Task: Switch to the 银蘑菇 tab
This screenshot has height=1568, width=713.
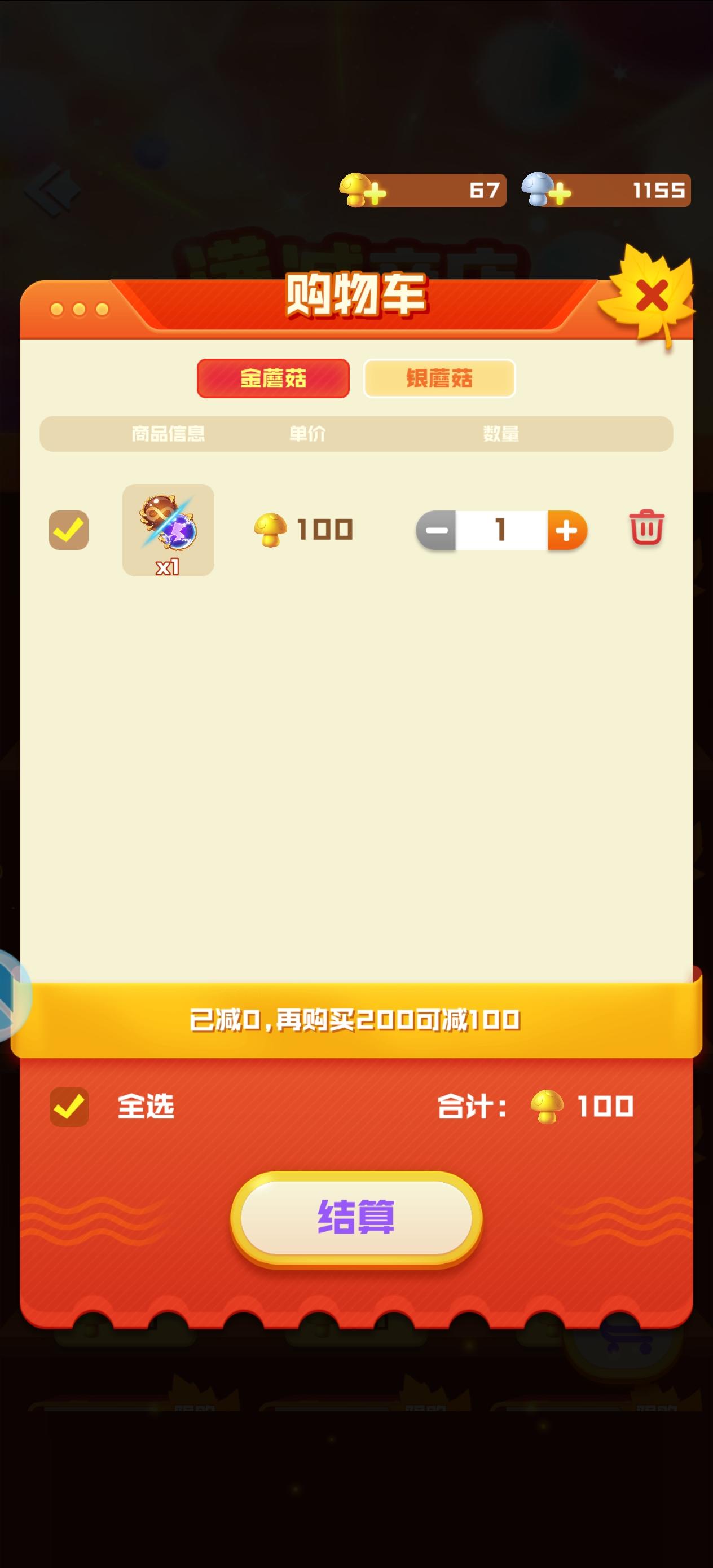Action: 439,378
